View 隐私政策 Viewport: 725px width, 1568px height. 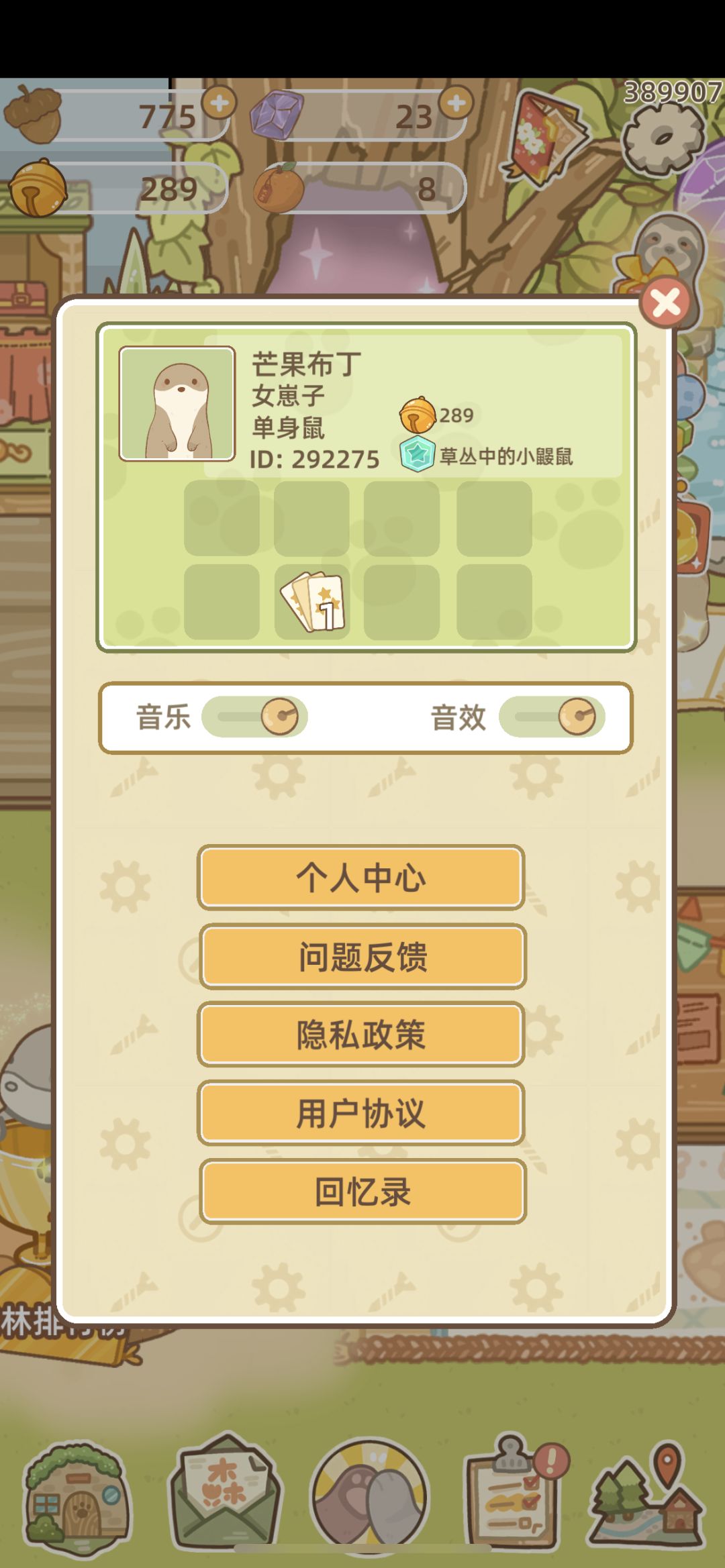361,1035
